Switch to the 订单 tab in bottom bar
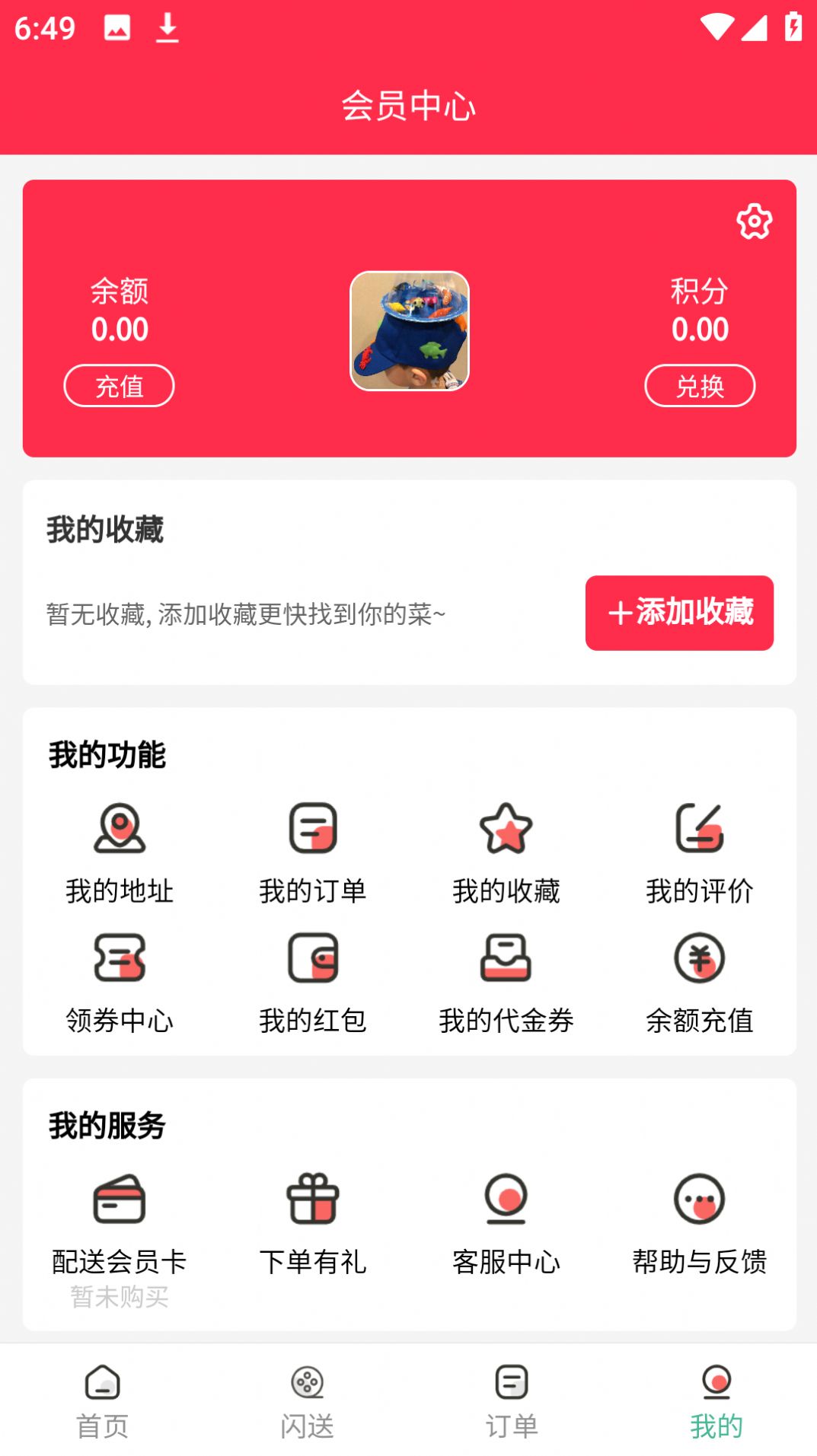This screenshot has height=1456, width=817. coord(512,1401)
